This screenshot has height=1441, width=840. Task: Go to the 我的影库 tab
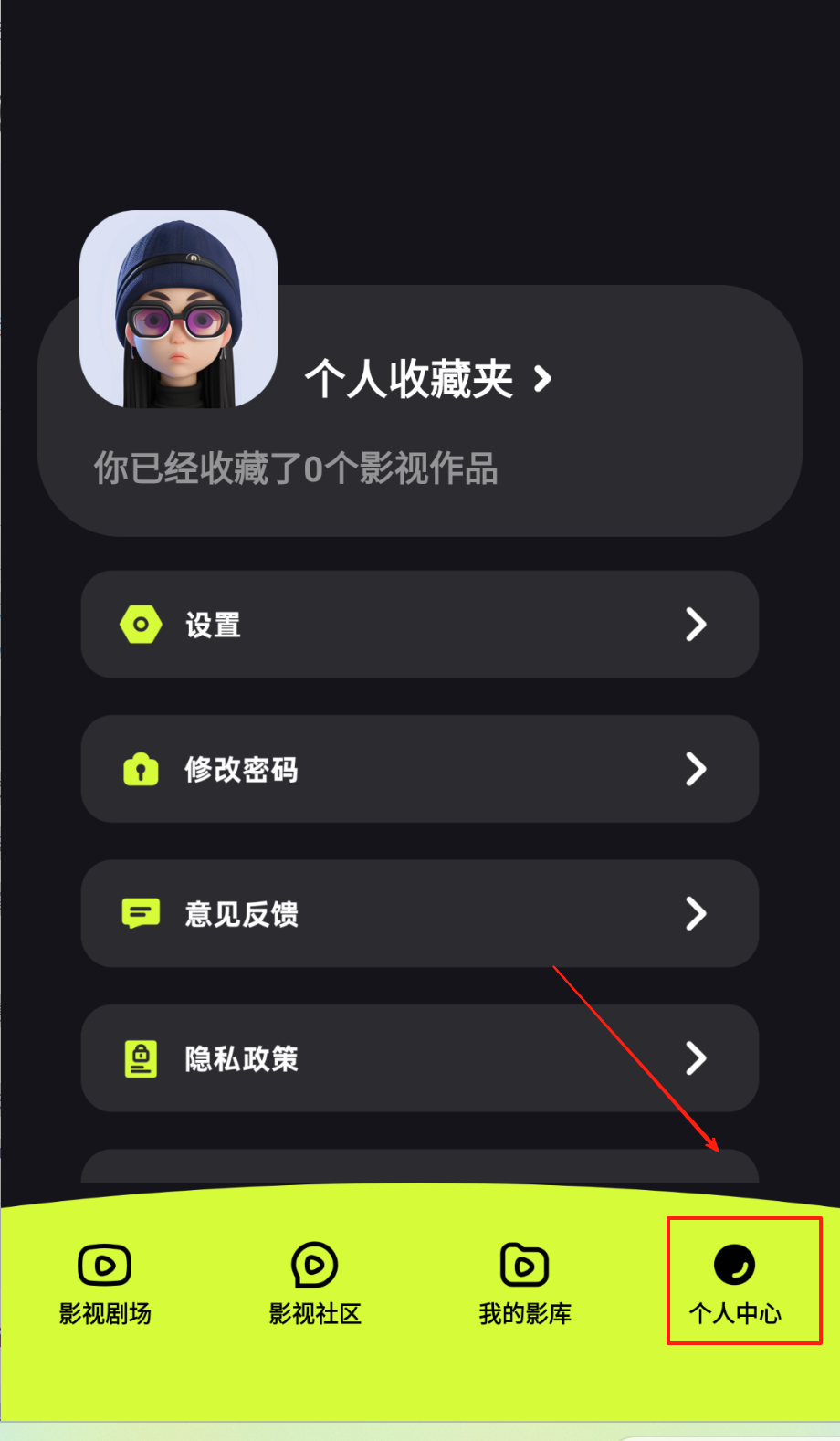coord(525,1285)
